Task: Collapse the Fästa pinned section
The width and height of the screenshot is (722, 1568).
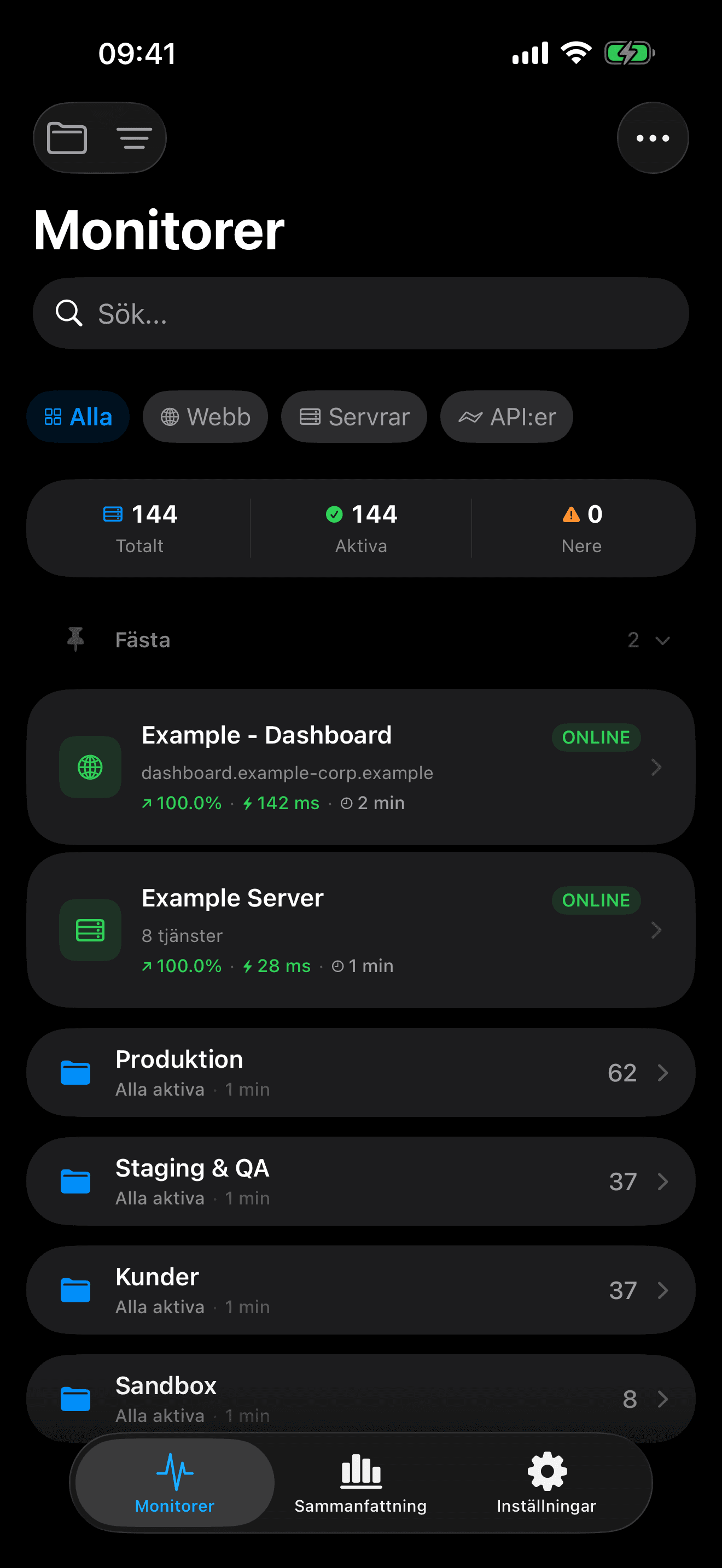Action: tap(662, 640)
